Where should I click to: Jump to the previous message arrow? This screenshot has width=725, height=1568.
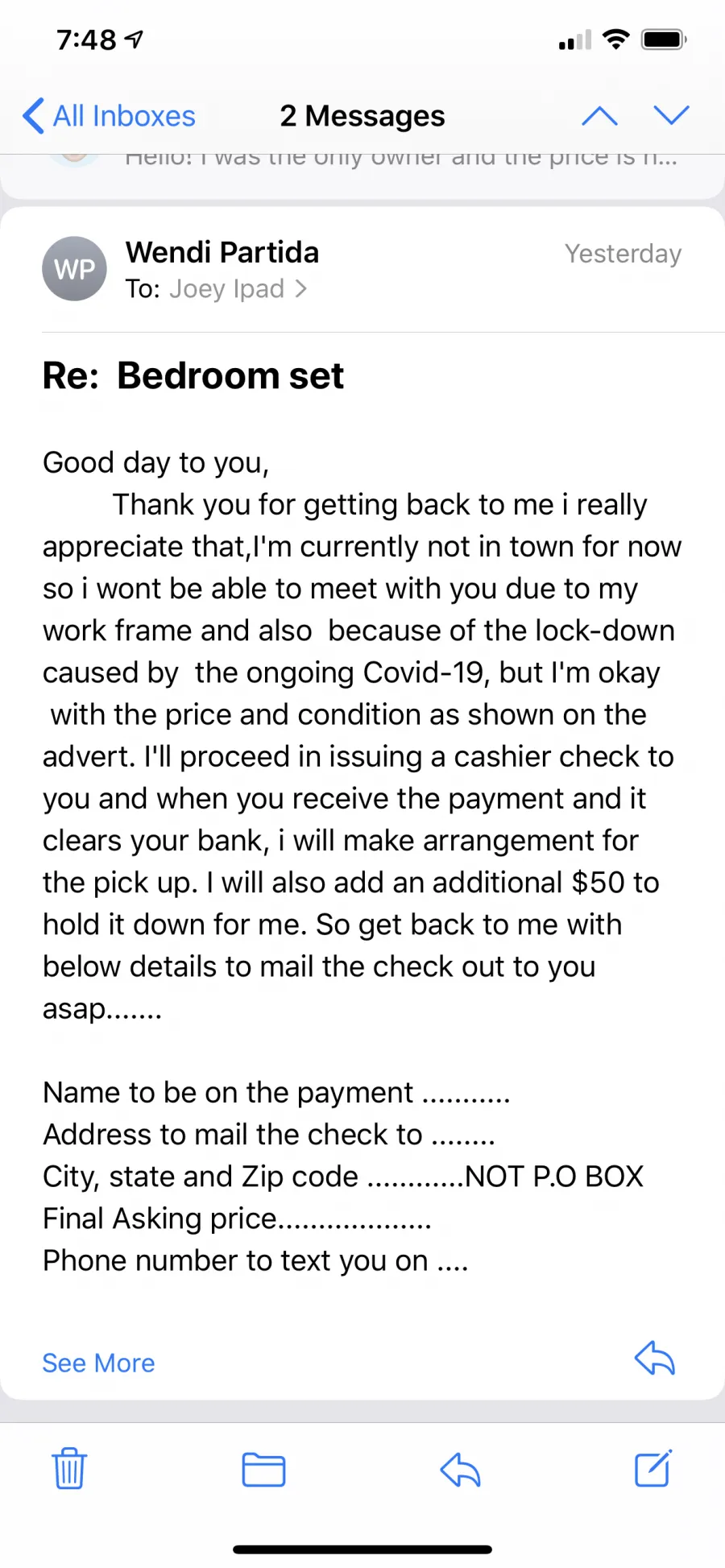click(x=599, y=116)
